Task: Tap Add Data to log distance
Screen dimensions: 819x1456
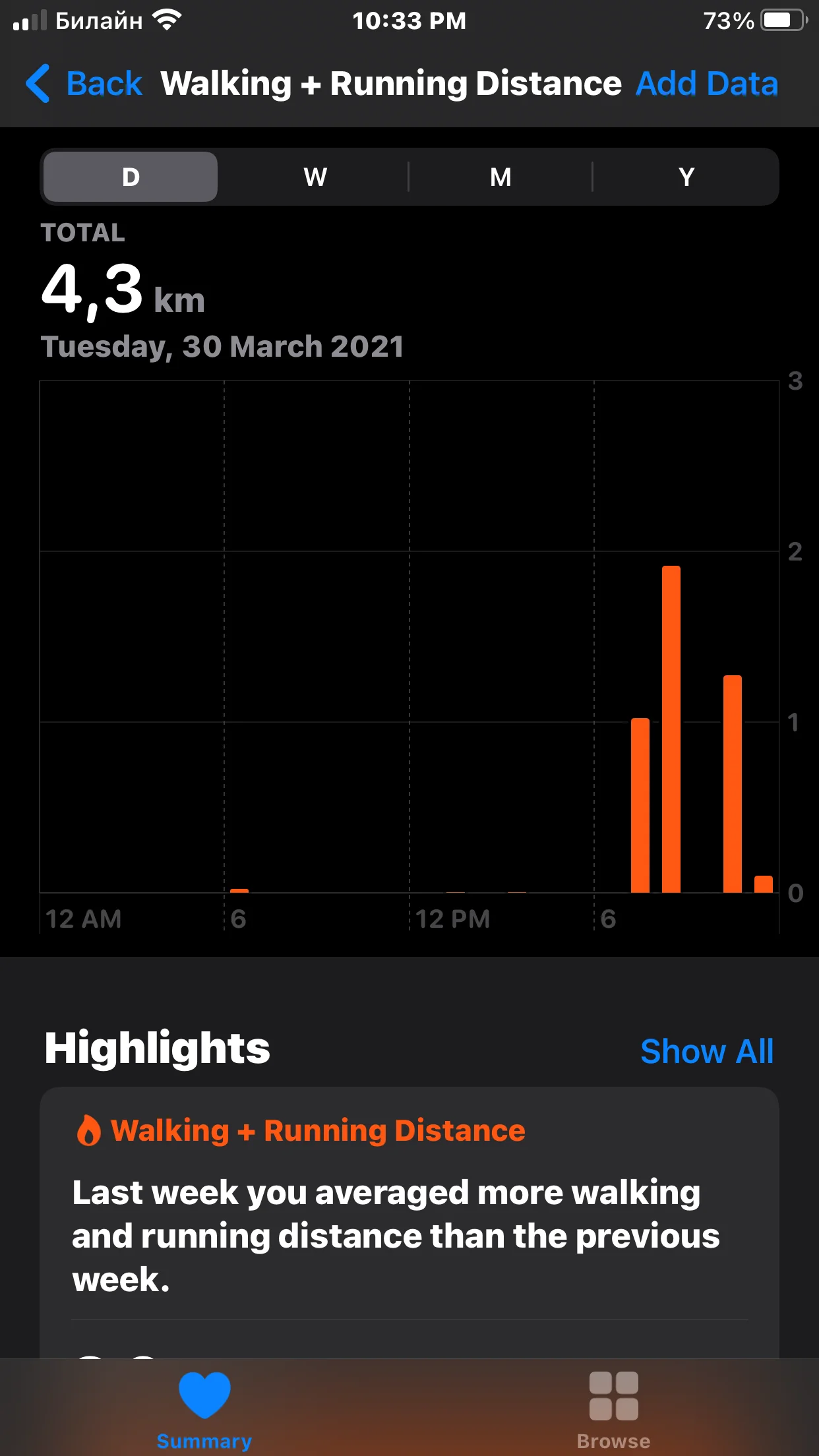Action: click(x=706, y=84)
